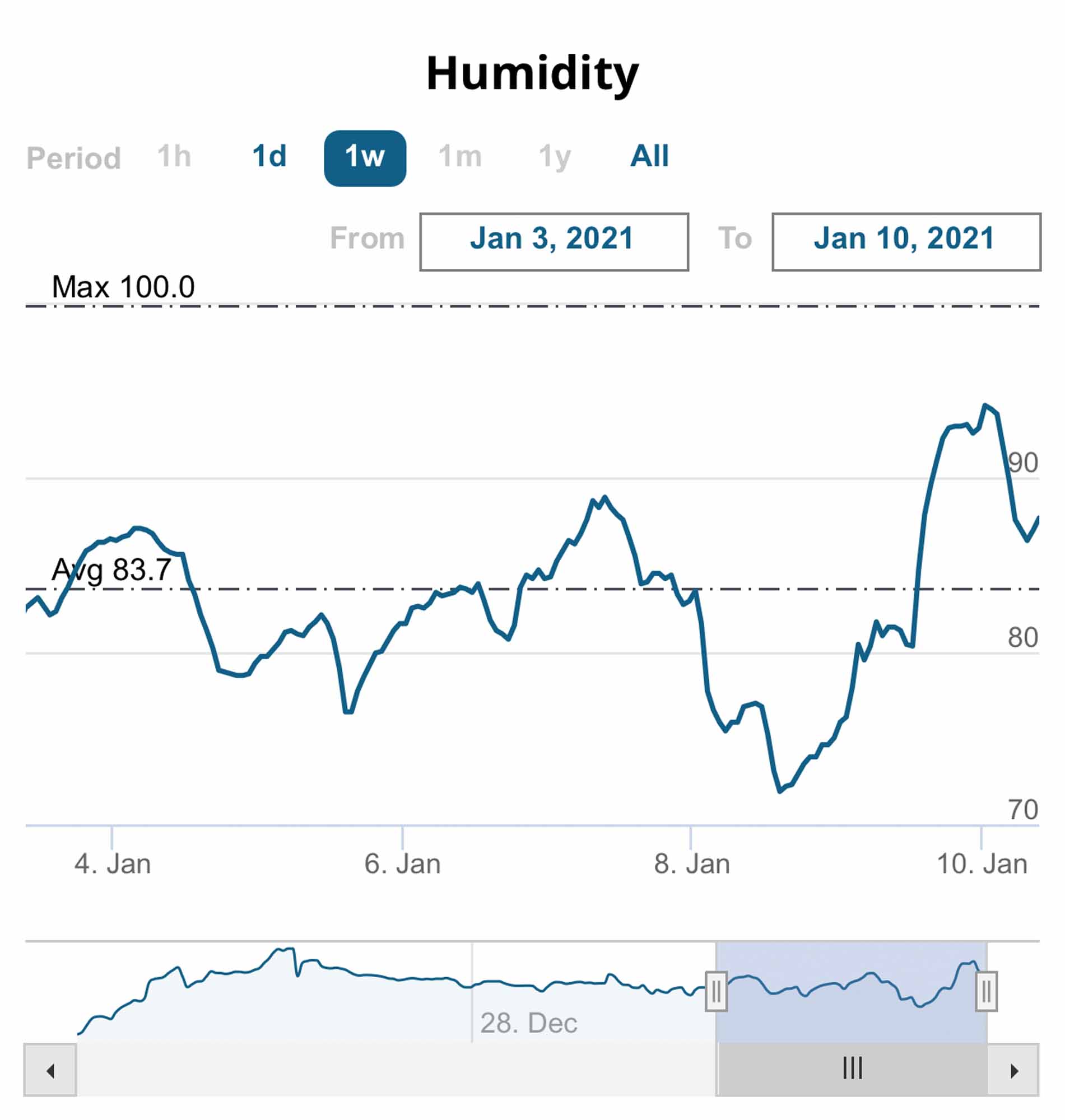Show the All time period
This screenshot has width=1065, height=1120.
point(649,157)
